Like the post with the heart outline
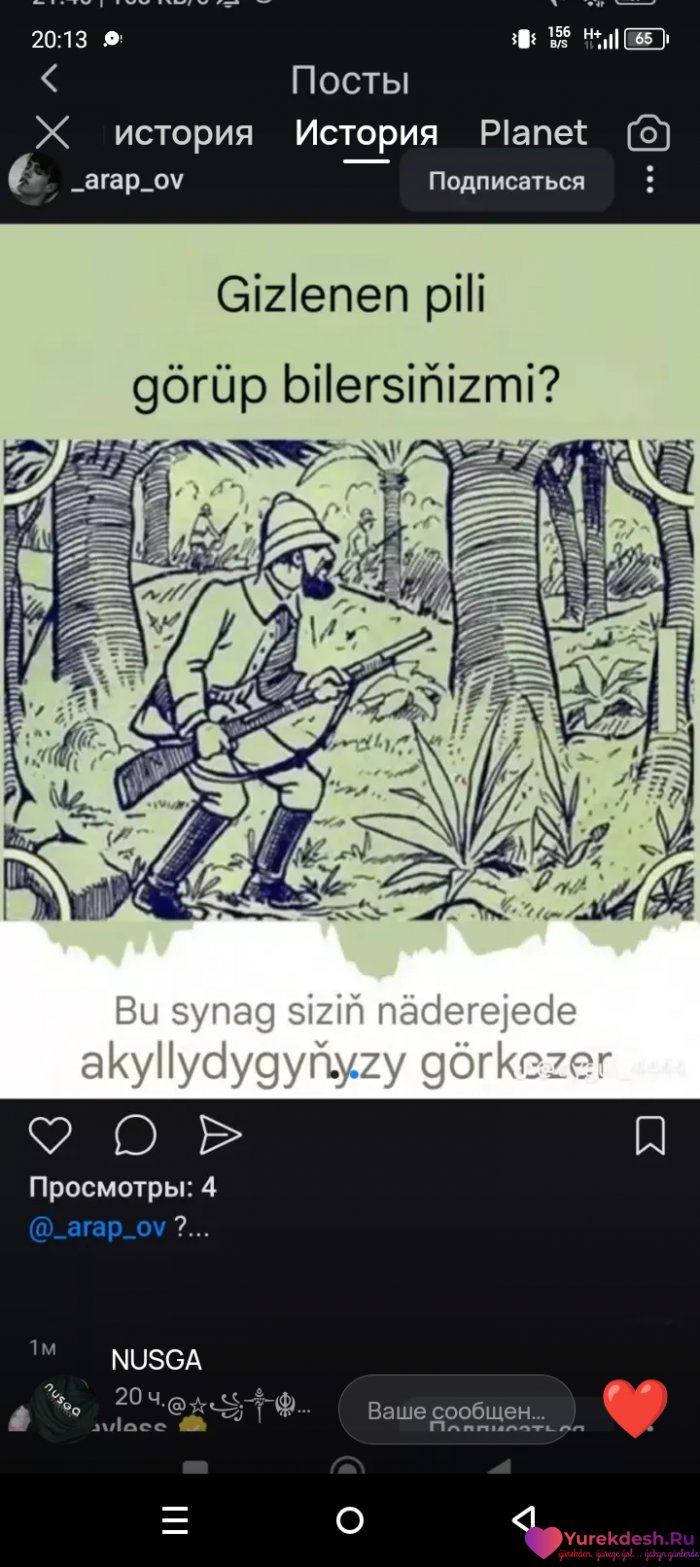 (x=50, y=1135)
